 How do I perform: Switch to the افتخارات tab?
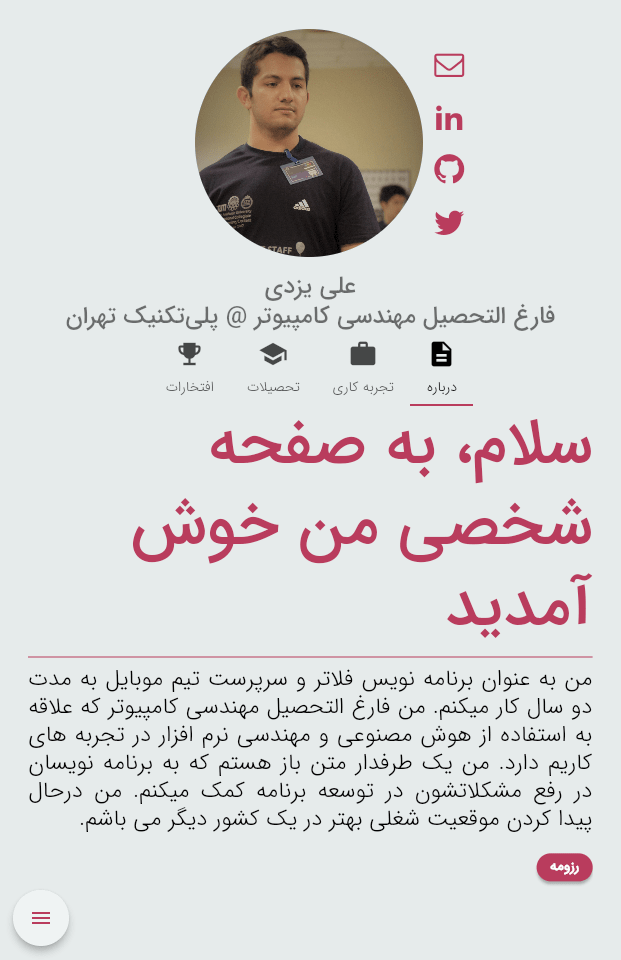point(190,369)
